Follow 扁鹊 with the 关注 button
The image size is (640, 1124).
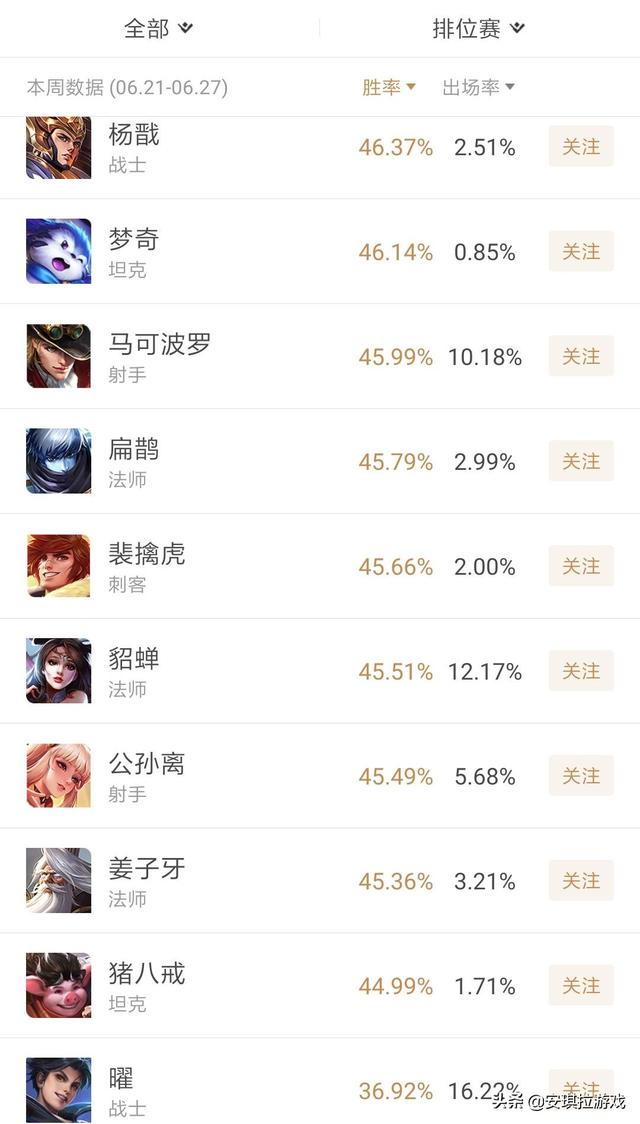point(581,462)
